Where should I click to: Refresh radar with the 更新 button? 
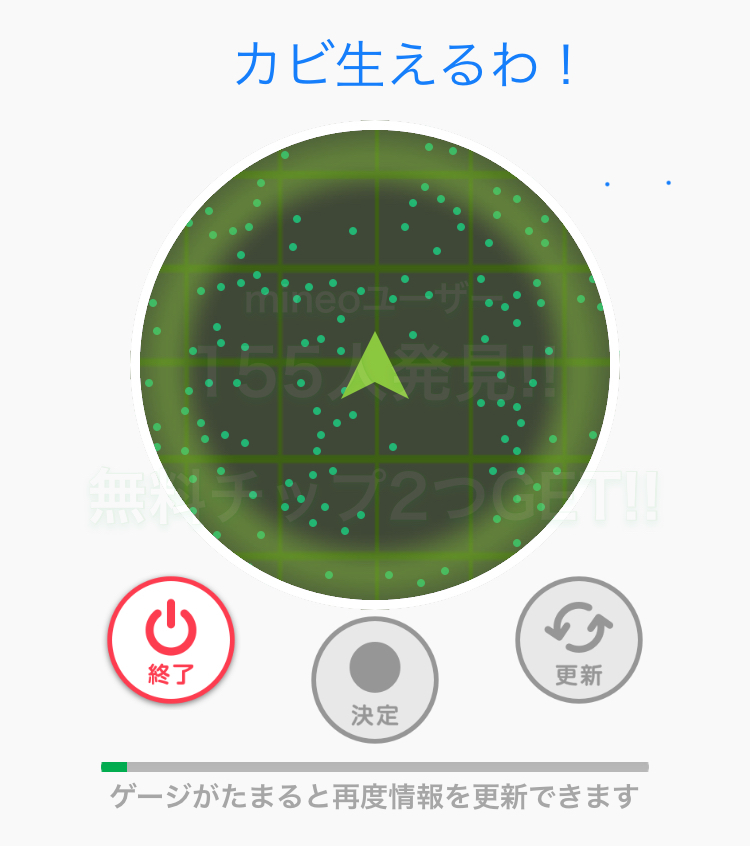click(x=579, y=640)
